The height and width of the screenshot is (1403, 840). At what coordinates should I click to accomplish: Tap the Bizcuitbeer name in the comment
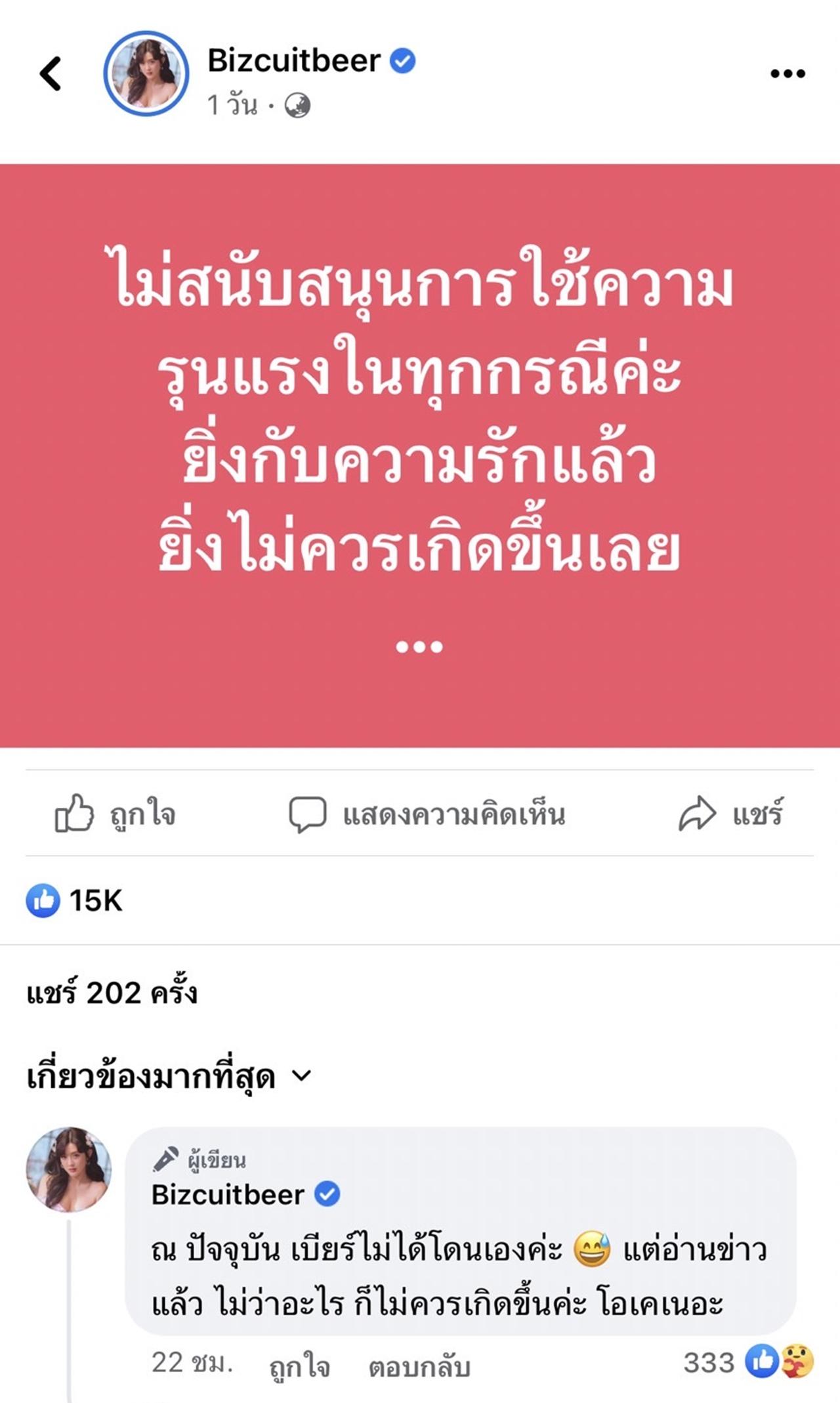click(228, 1194)
